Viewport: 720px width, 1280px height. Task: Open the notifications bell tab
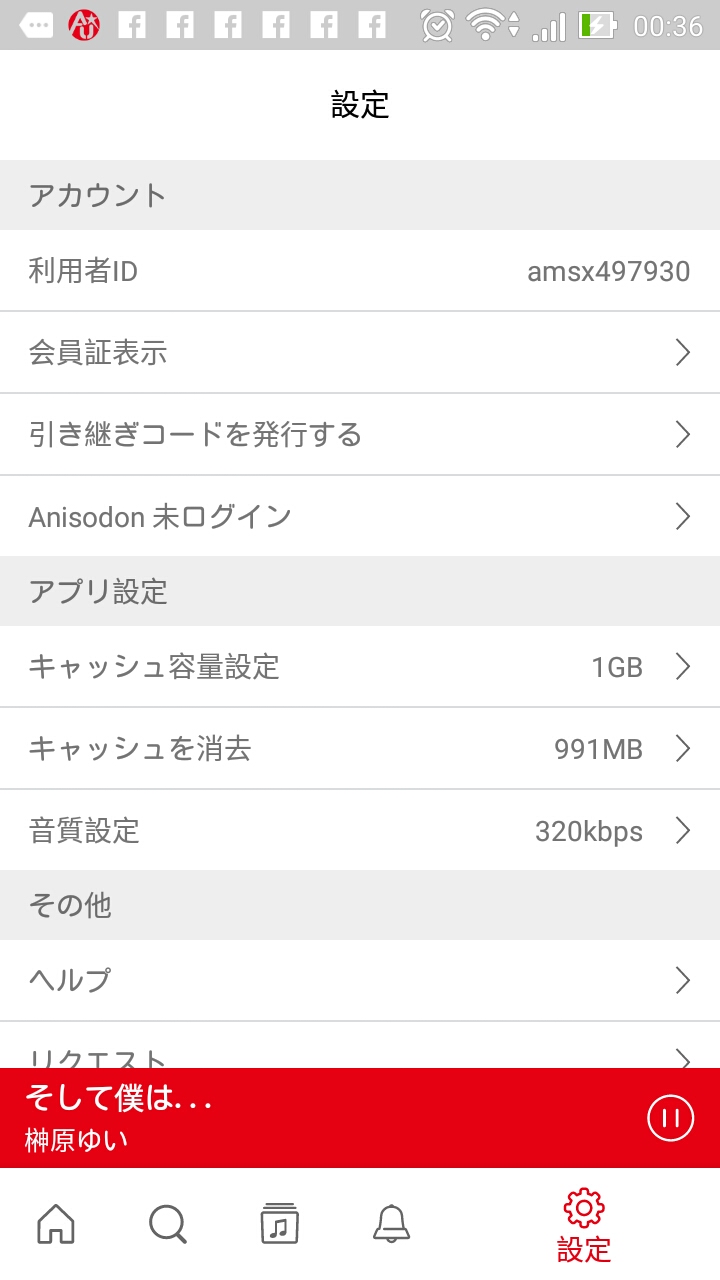click(x=391, y=1223)
